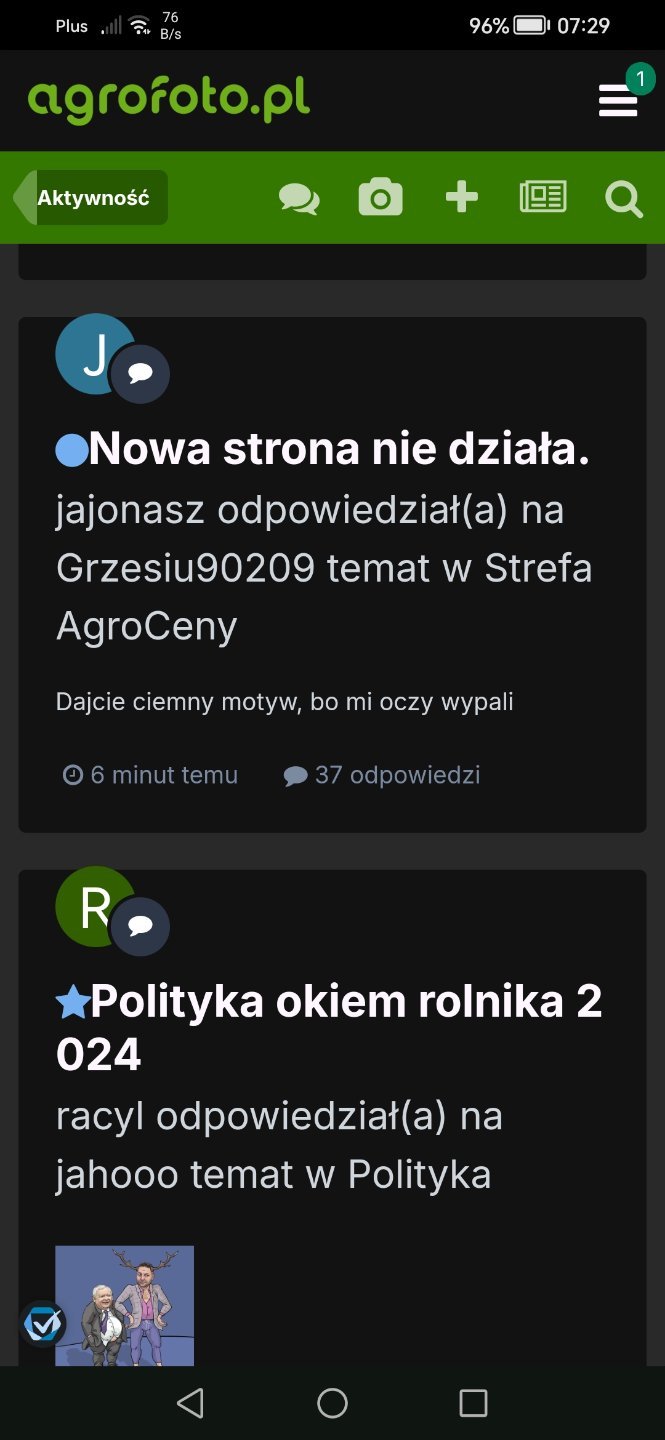Open the search magnifier
The width and height of the screenshot is (665, 1440).
coord(624,199)
